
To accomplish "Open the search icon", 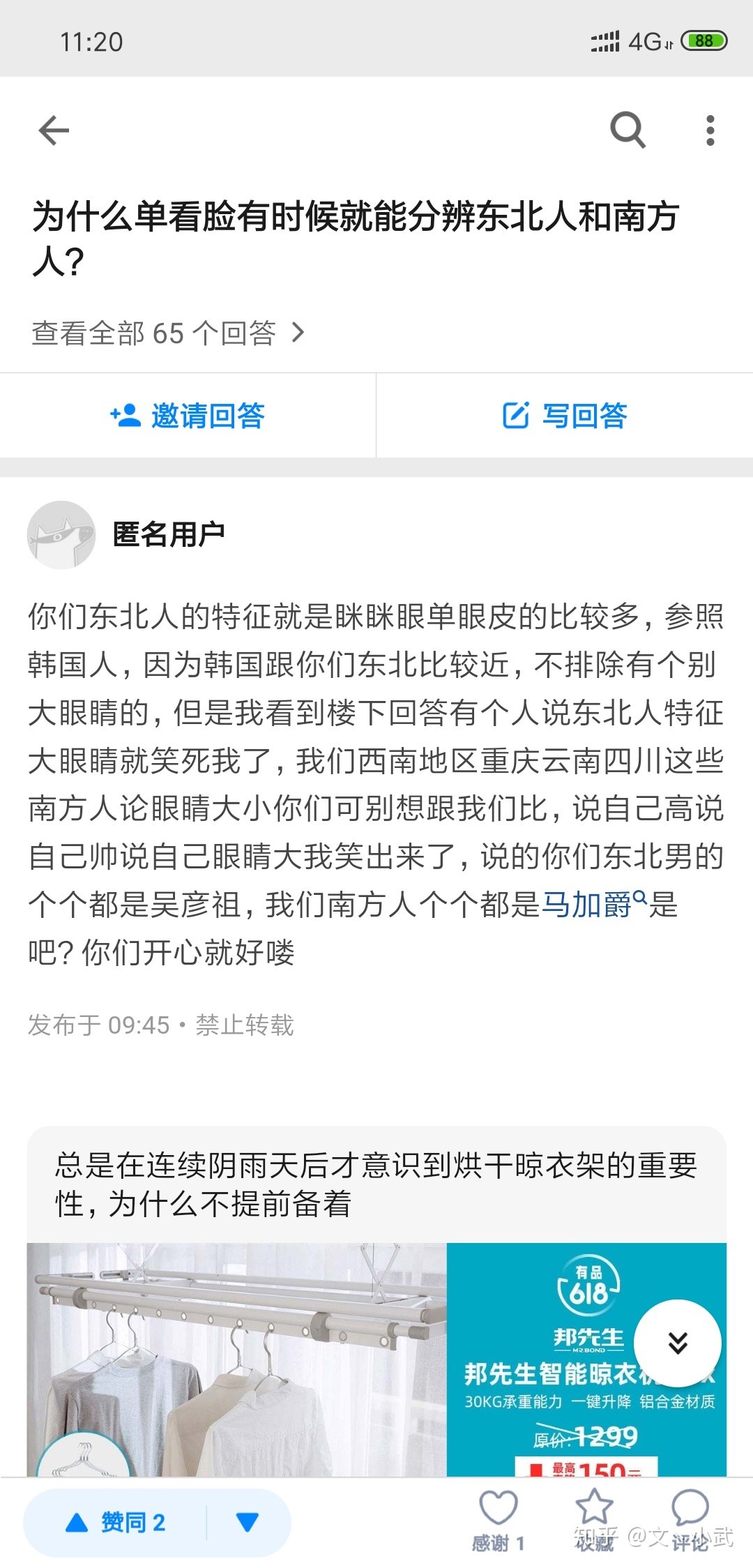I will pyautogui.click(x=627, y=130).
